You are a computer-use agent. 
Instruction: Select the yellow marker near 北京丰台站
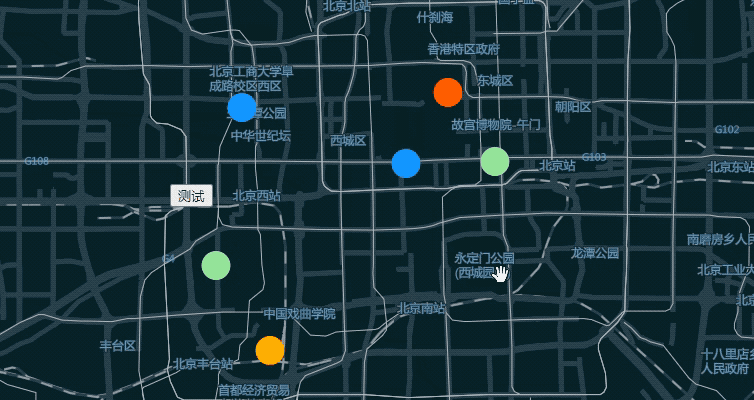(x=270, y=350)
